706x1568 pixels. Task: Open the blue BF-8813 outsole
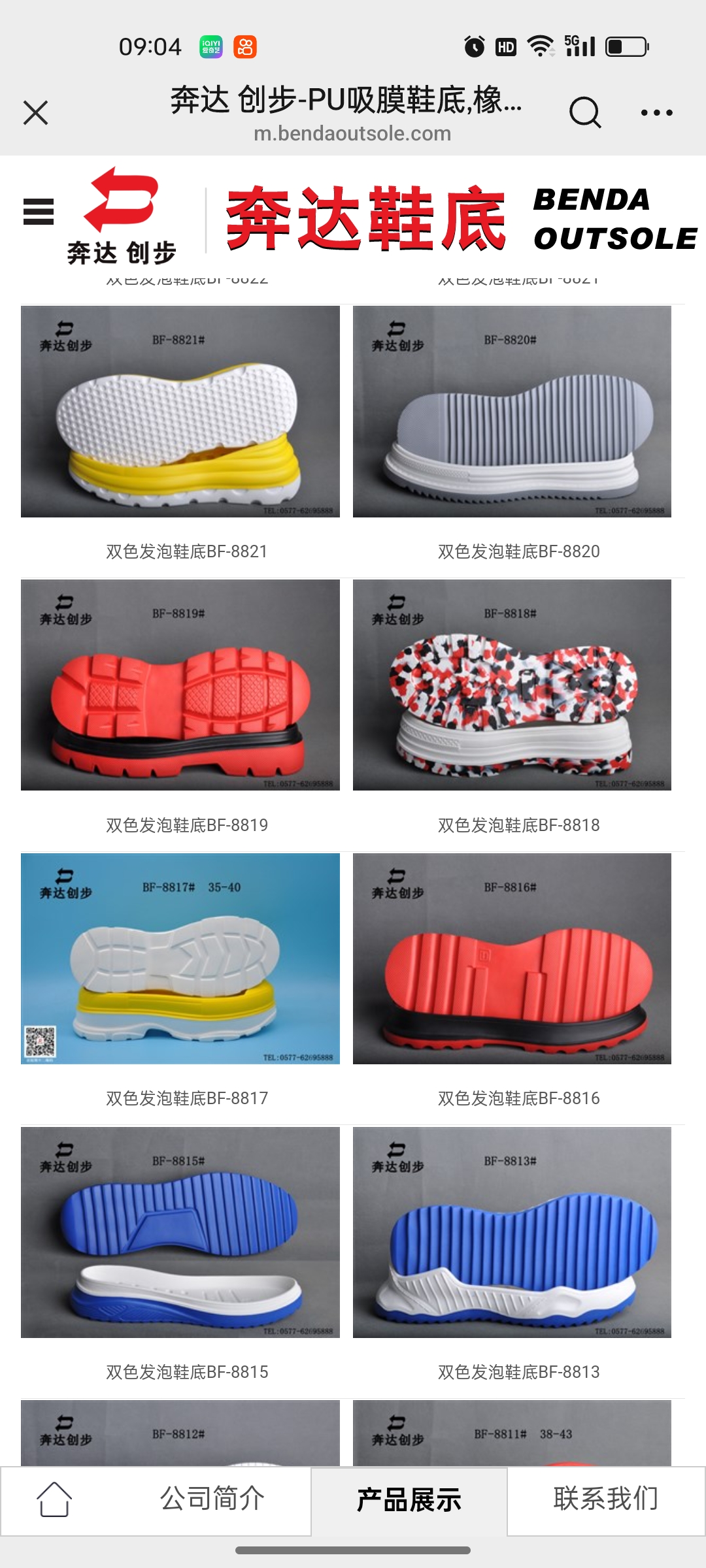(x=512, y=1232)
